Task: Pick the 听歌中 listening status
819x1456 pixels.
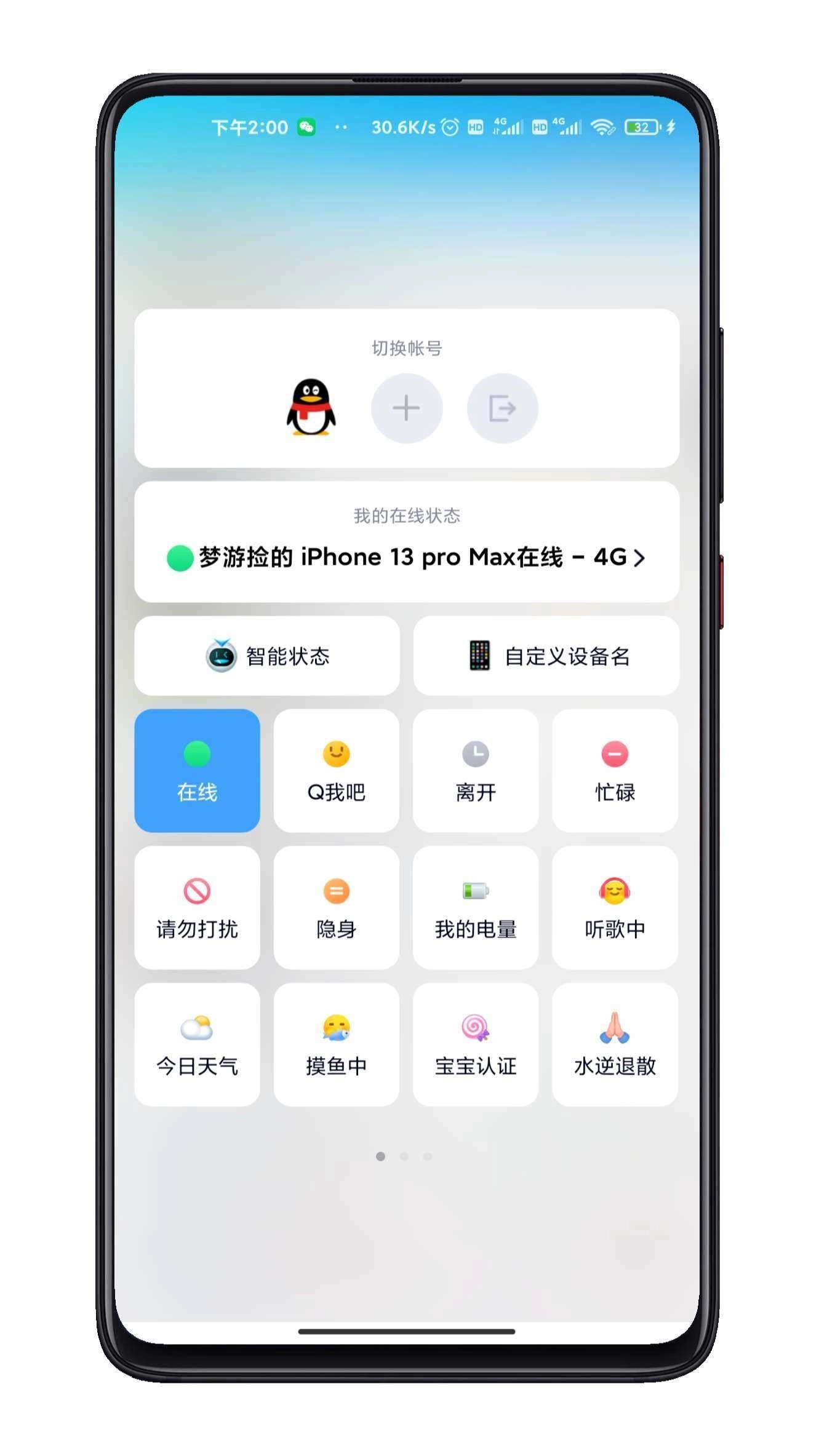Action: pos(615,907)
